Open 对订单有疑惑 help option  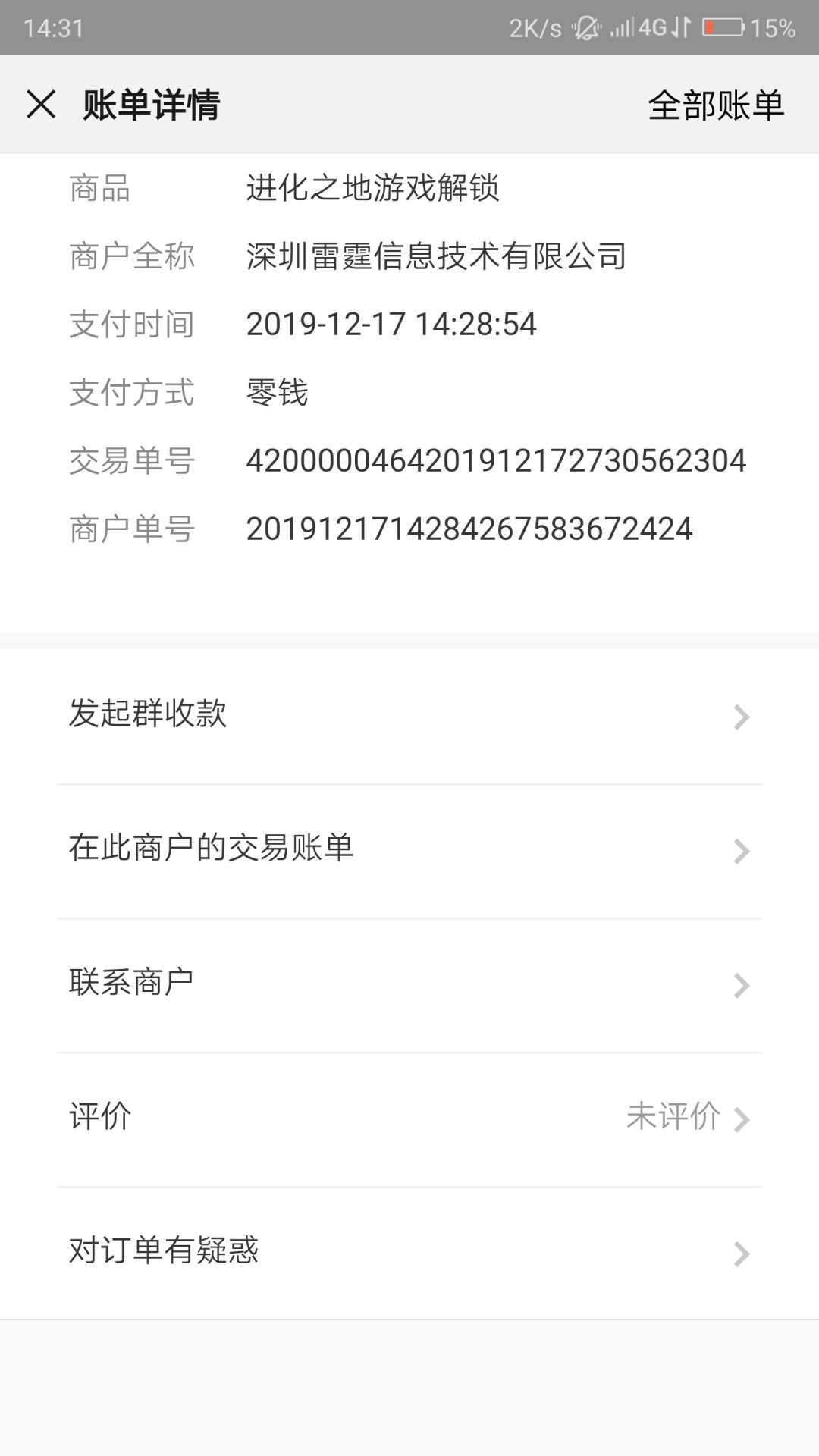point(409,1252)
